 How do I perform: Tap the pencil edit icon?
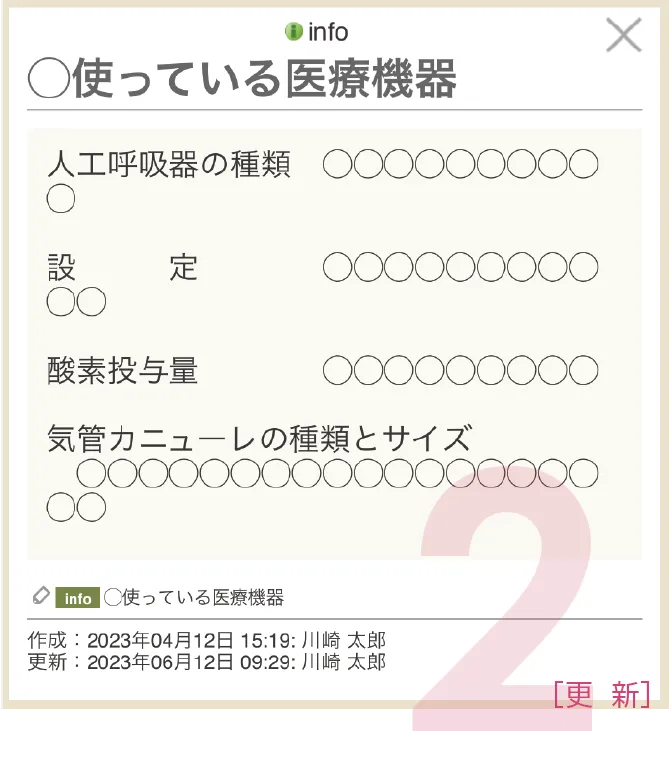(41, 597)
